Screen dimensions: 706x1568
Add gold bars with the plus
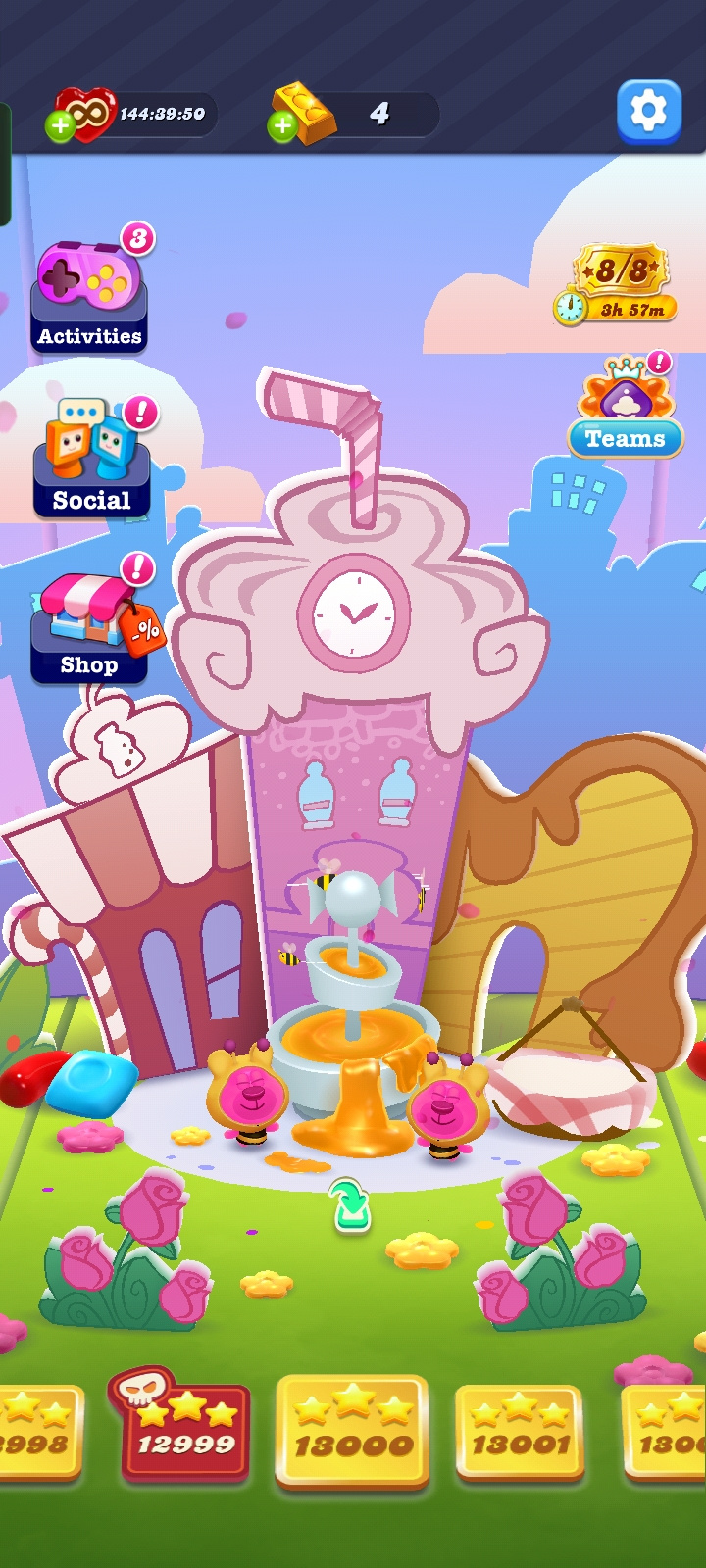(282, 126)
